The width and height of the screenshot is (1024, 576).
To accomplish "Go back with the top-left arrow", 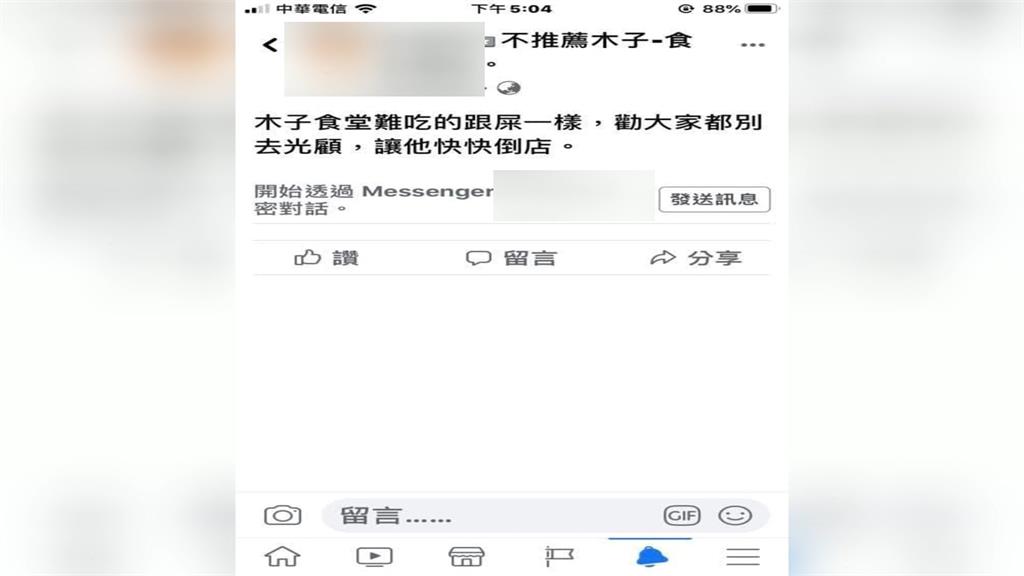I will (268, 45).
